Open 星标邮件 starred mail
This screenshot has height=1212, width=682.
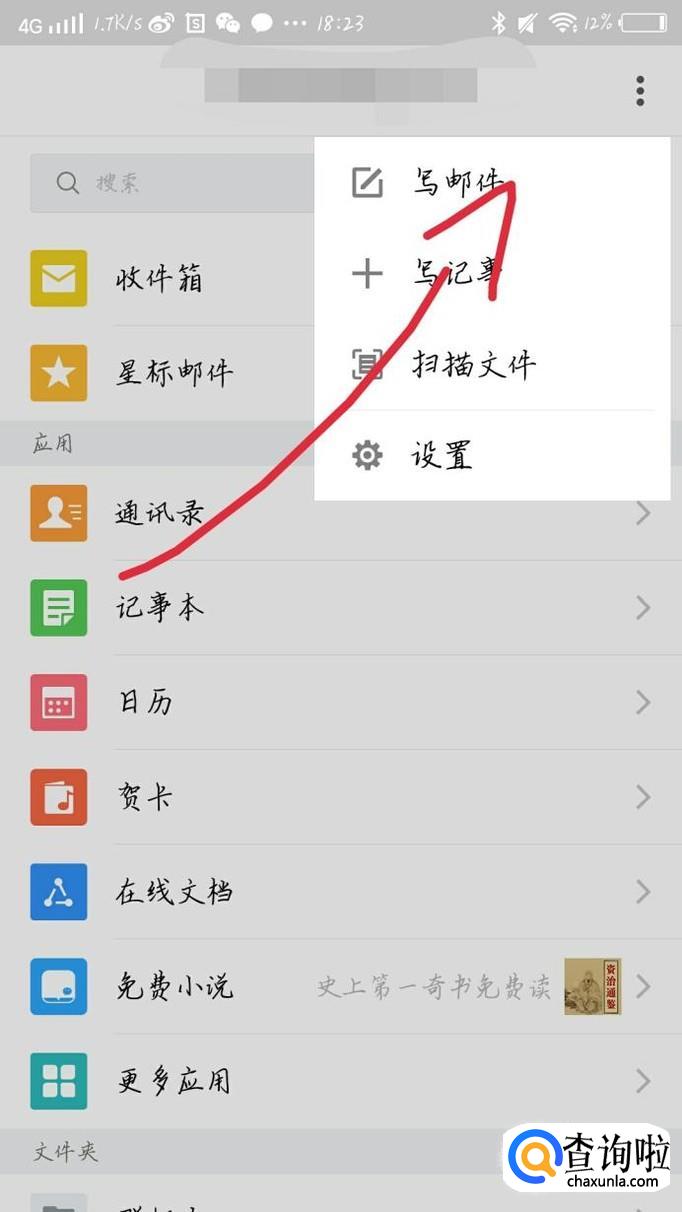(x=174, y=373)
